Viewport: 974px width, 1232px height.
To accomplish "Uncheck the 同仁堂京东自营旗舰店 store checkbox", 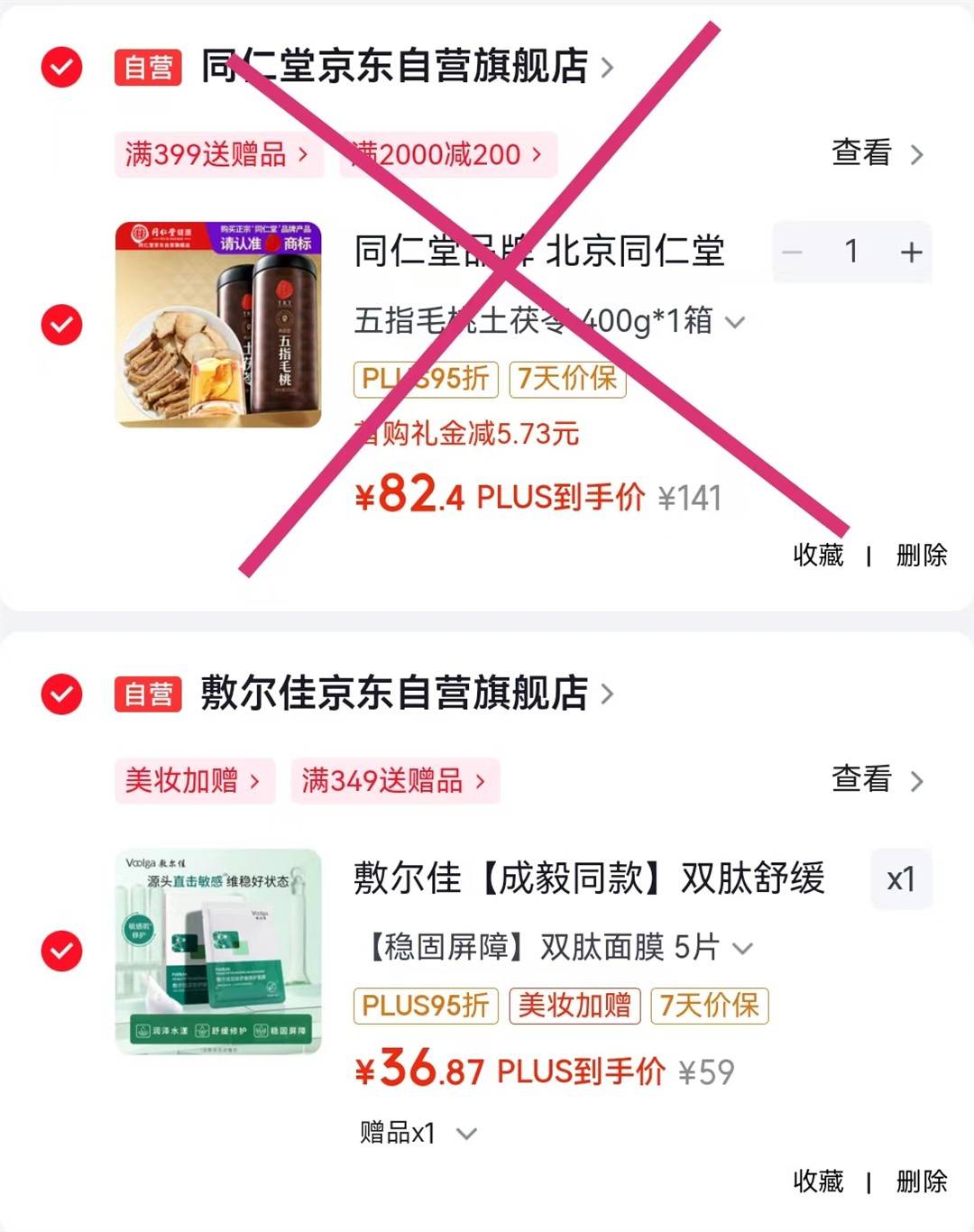I will (x=61, y=68).
